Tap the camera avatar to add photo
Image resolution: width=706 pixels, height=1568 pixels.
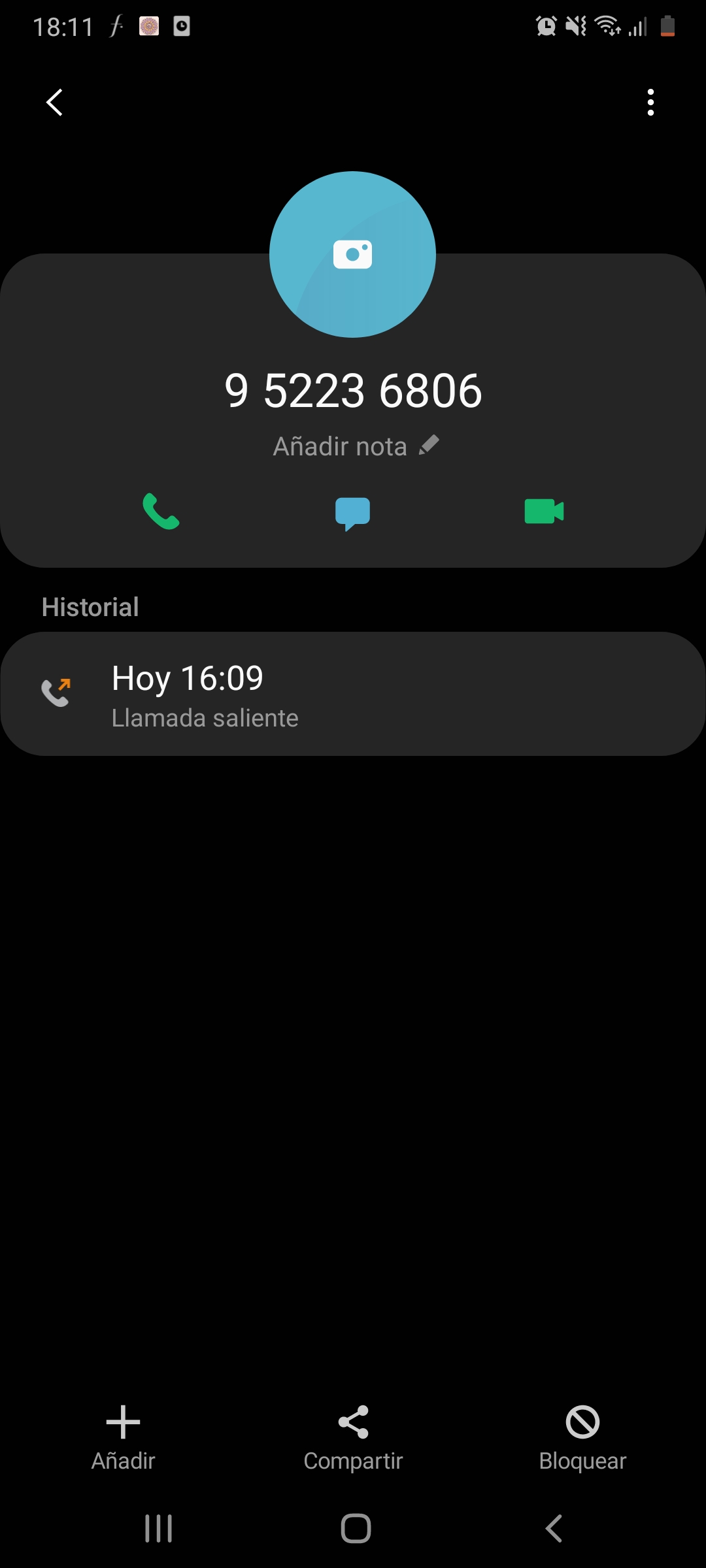coord(352,255)
